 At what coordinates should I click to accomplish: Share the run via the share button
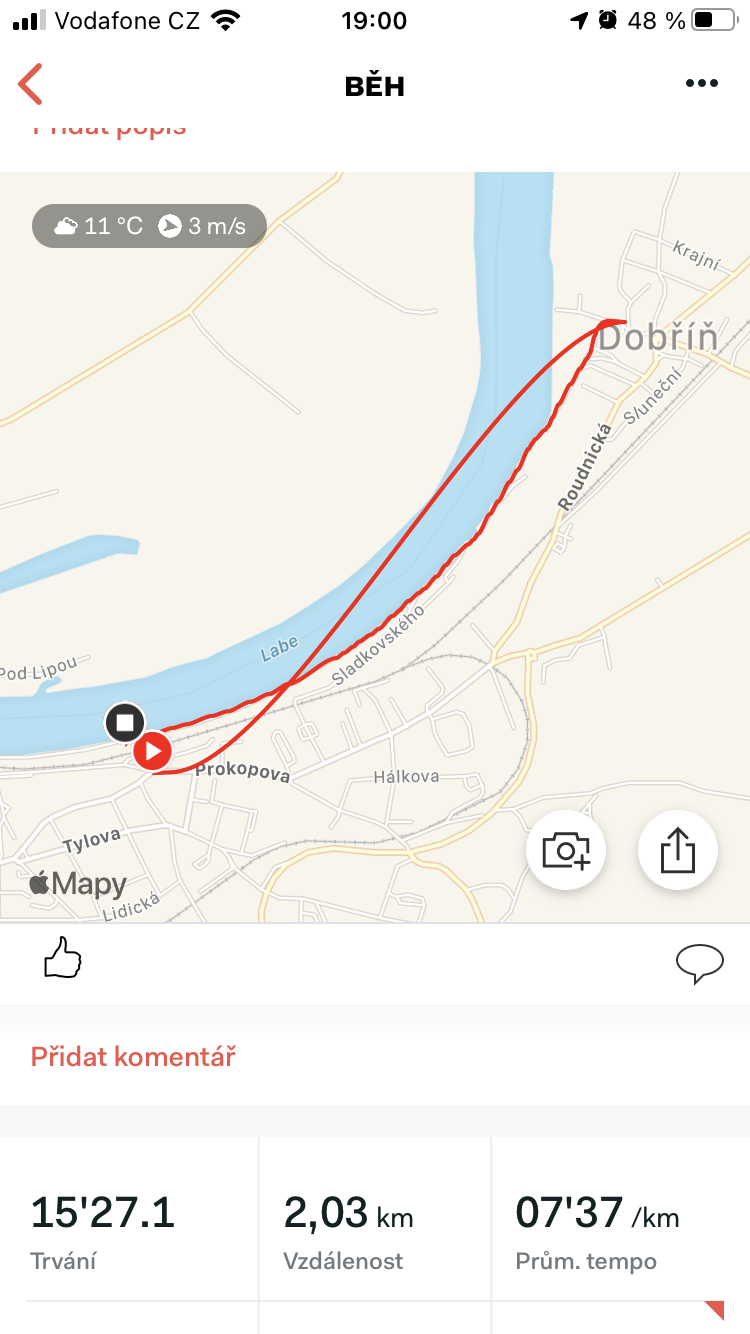pos(678,850)
